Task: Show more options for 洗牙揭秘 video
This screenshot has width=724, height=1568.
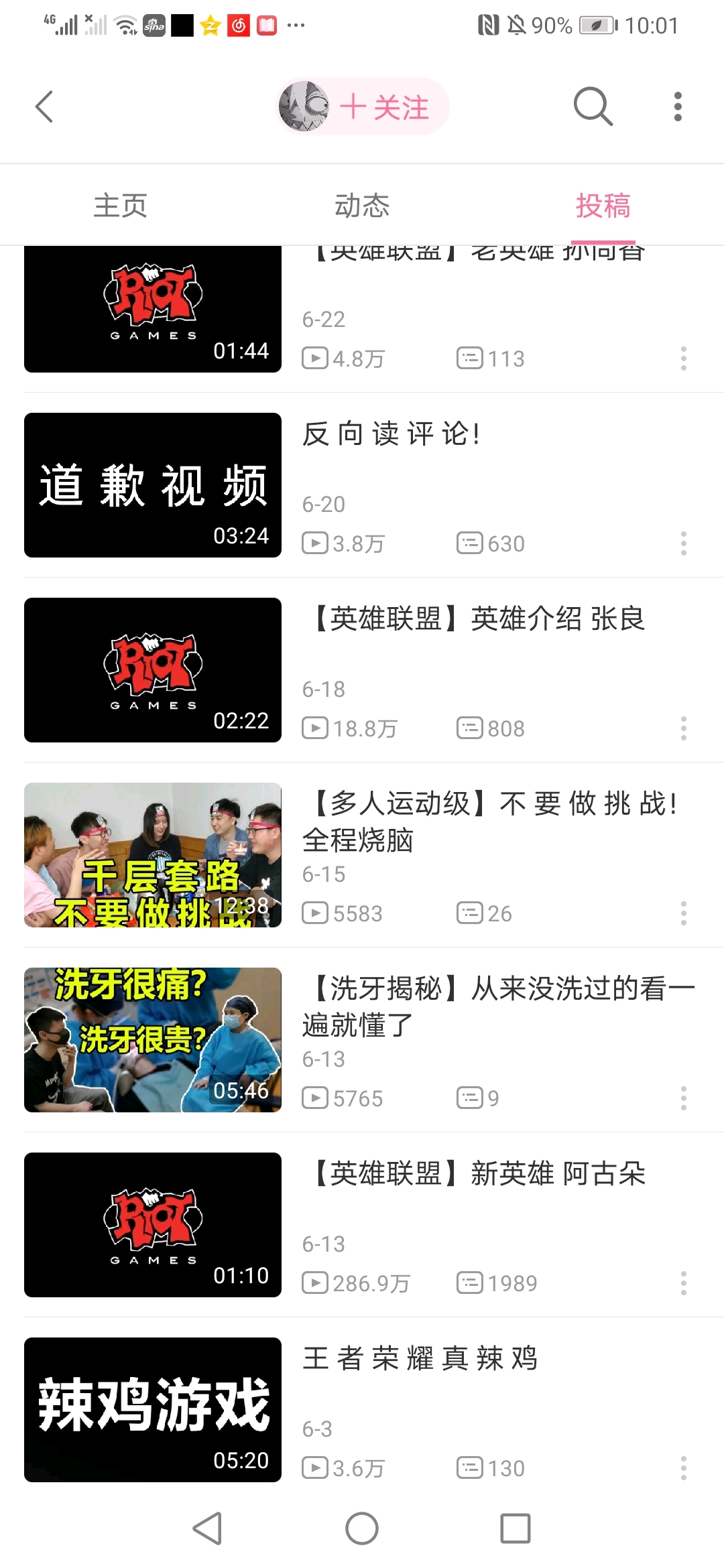Action: tap(683, 1098)
